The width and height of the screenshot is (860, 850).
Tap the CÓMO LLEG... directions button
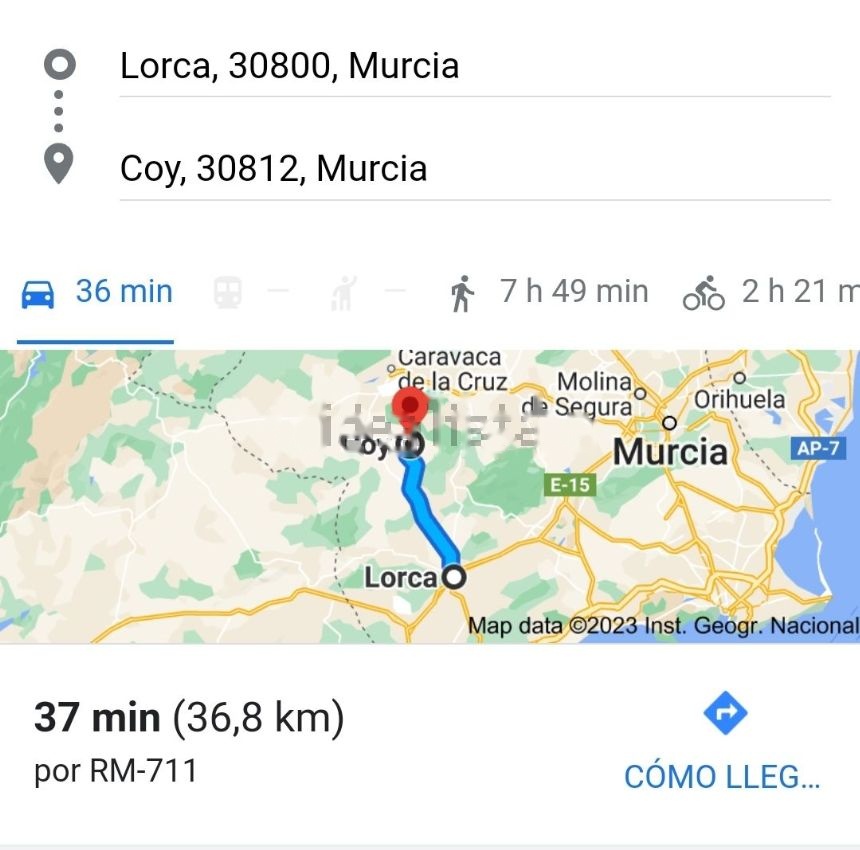click(x=724, y=744)
